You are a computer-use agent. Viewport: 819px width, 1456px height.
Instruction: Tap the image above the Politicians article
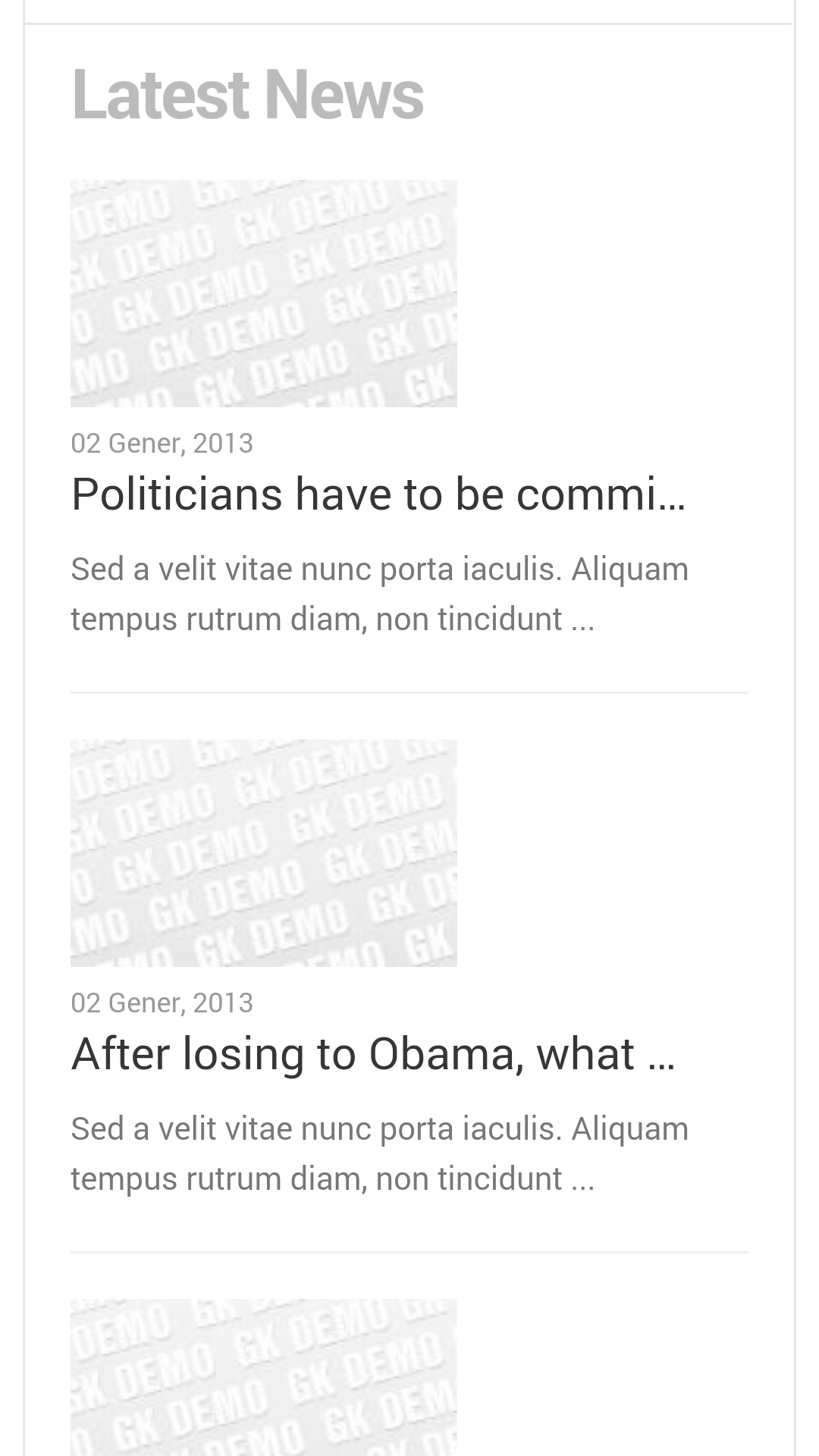pyautogui.click(x=264, y=293)
